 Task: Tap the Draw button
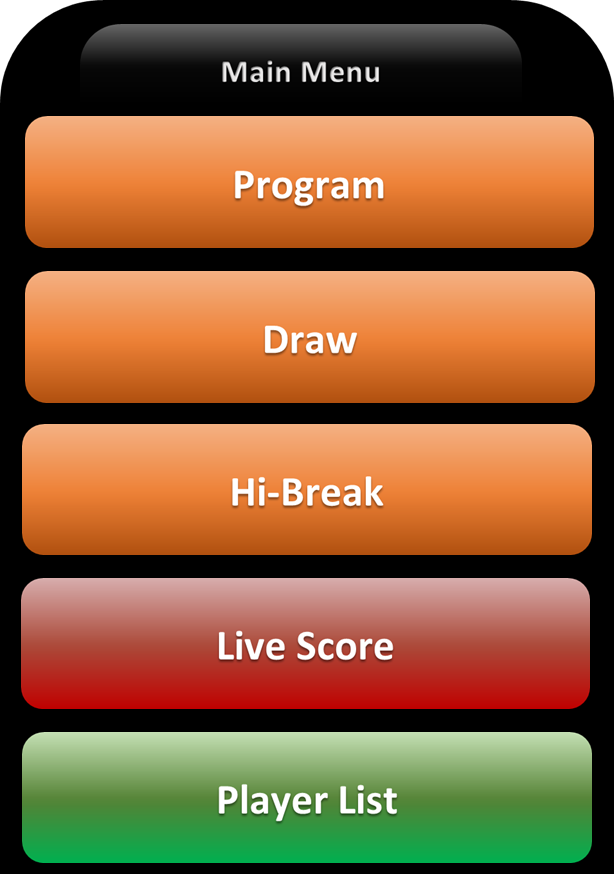[x=308, y=337]
